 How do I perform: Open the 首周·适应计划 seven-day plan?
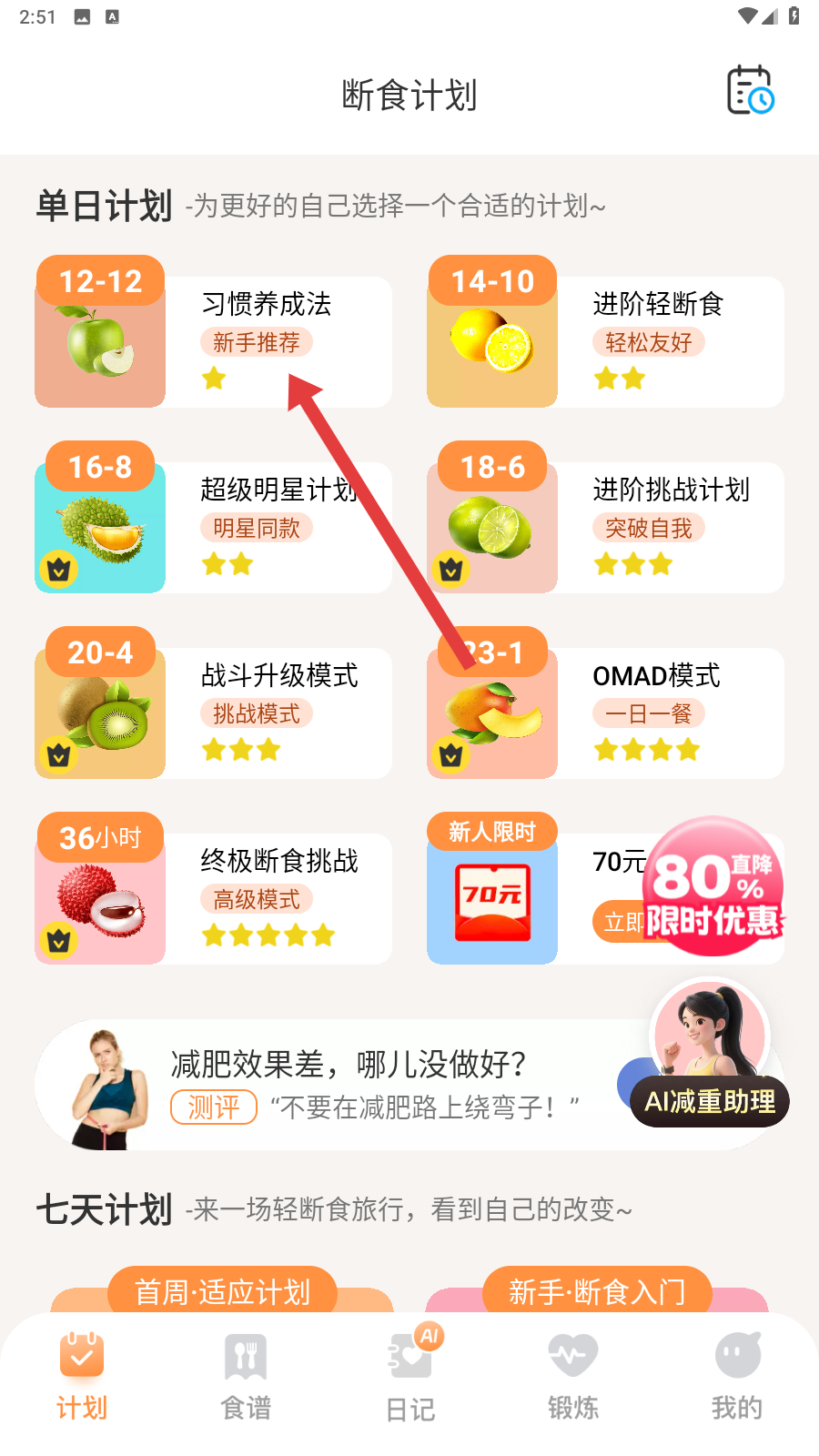223,1290
